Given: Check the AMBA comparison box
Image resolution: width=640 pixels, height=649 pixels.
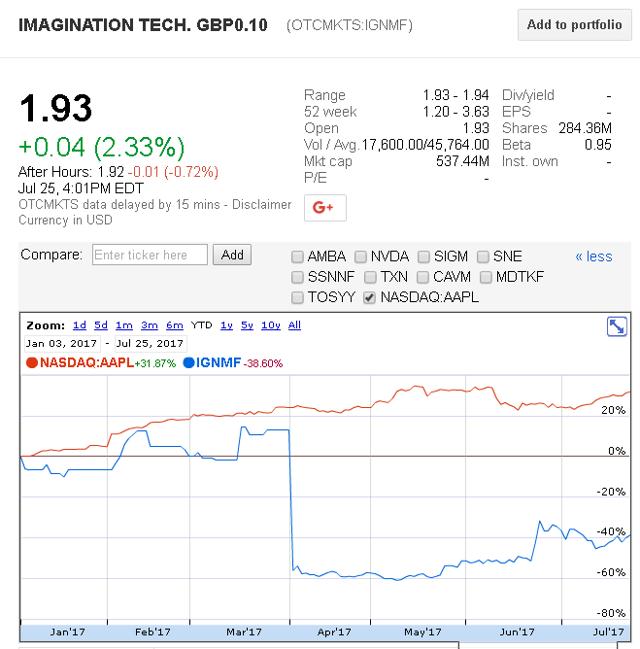Looking at the screenshot, I should (x=298, y=257).
